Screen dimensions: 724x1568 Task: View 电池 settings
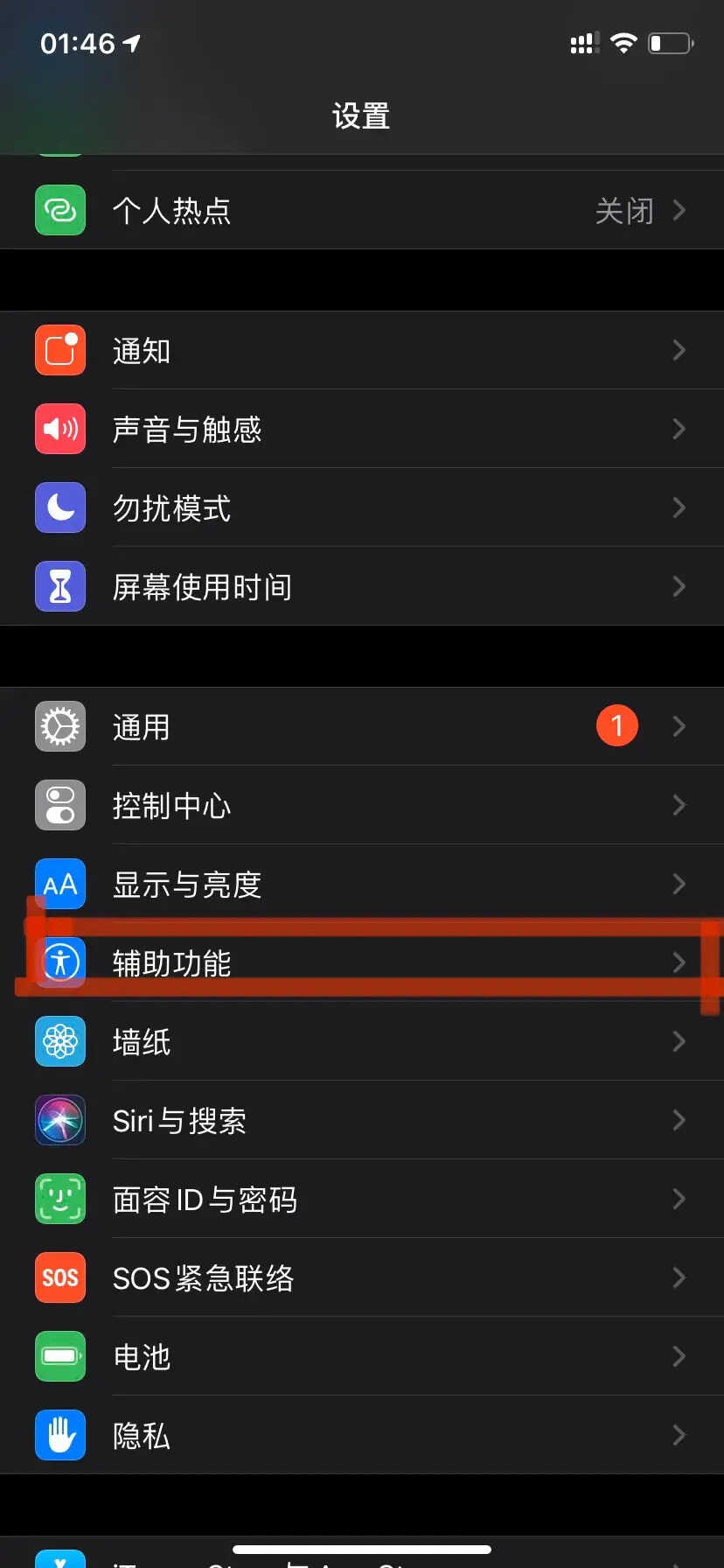362,1356
